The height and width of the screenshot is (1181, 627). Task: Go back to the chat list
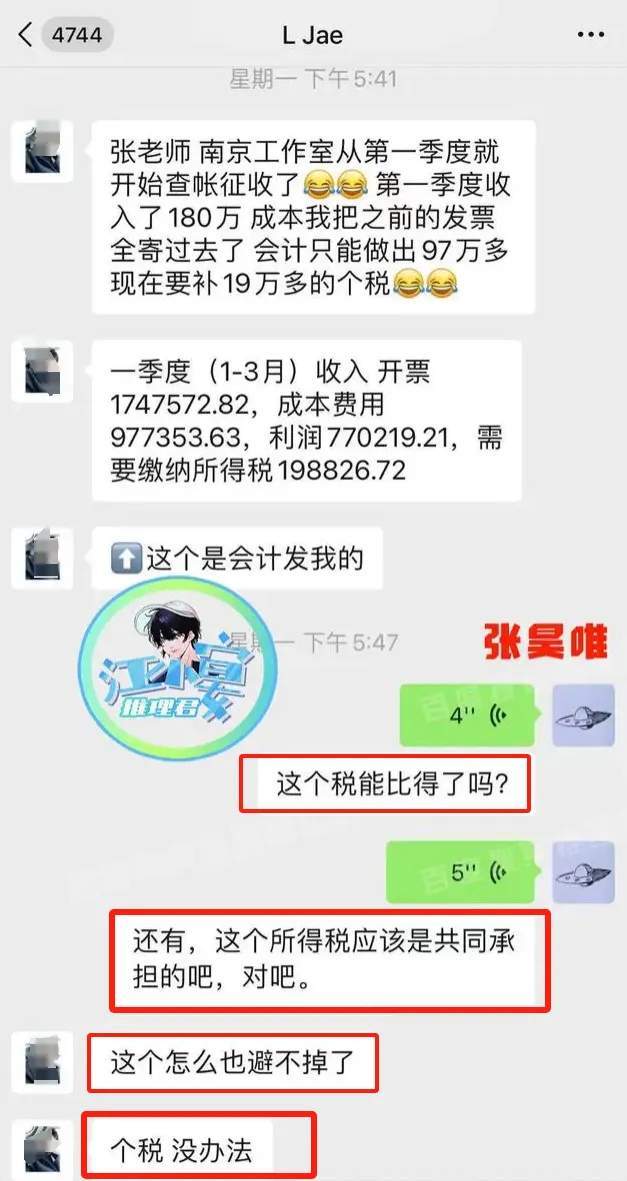click(x=26, y=35)
